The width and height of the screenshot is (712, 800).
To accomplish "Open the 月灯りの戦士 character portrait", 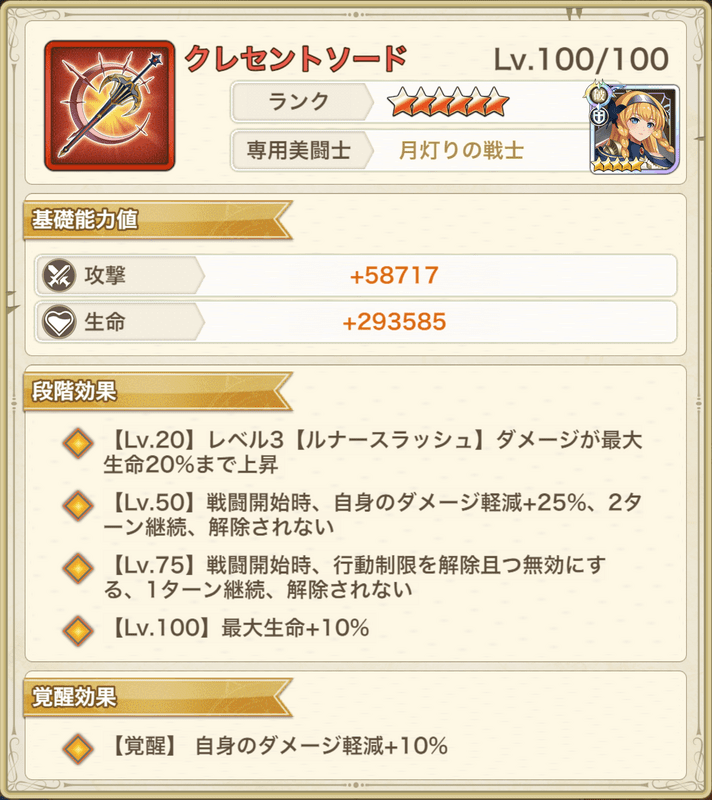I will (634, 128).
